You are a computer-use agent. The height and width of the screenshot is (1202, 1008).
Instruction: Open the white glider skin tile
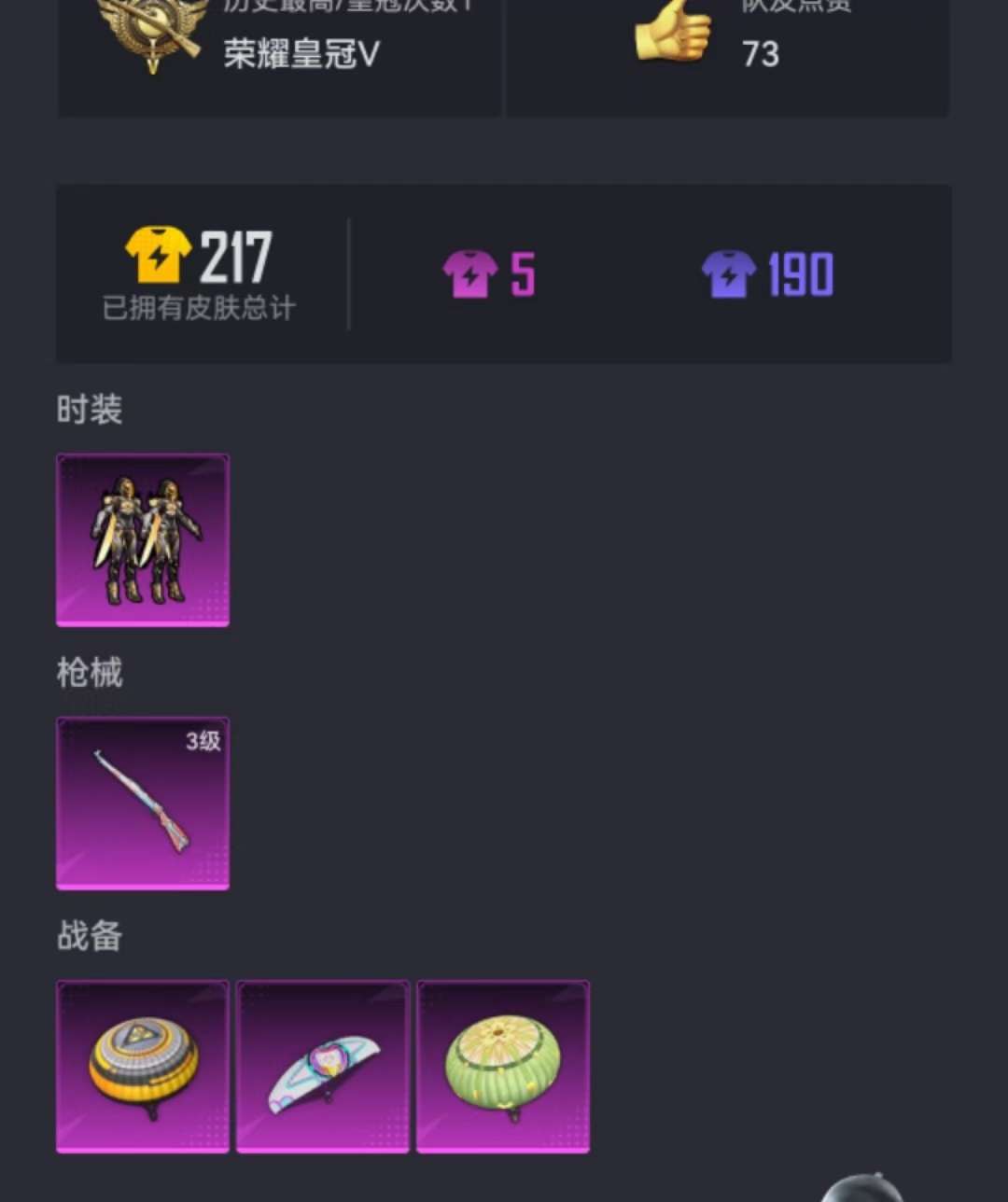(323, 1066)
